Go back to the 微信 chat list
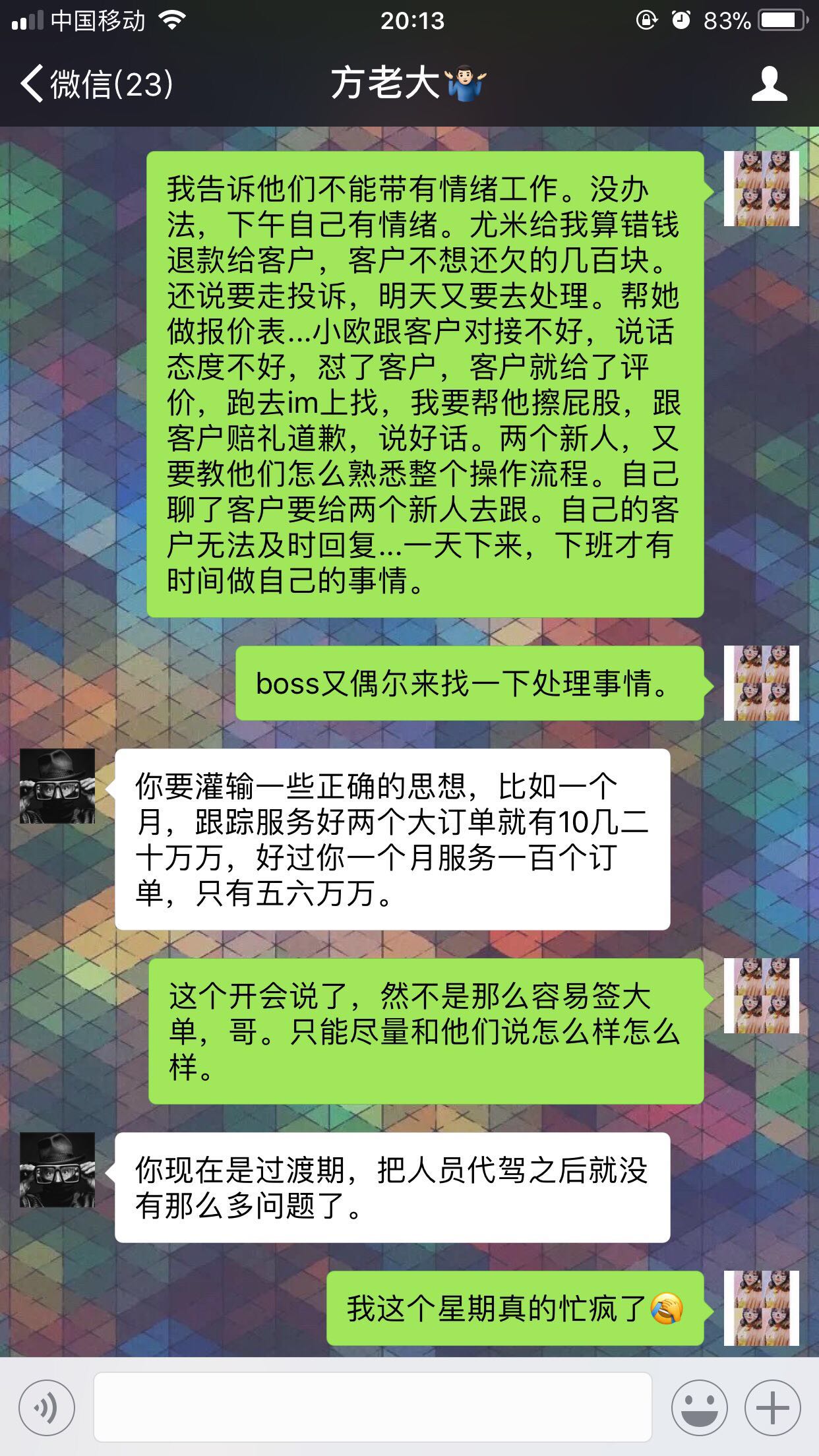Image resolution: width=819 pixels, height=1456 pixels. [x=96, y=84]
